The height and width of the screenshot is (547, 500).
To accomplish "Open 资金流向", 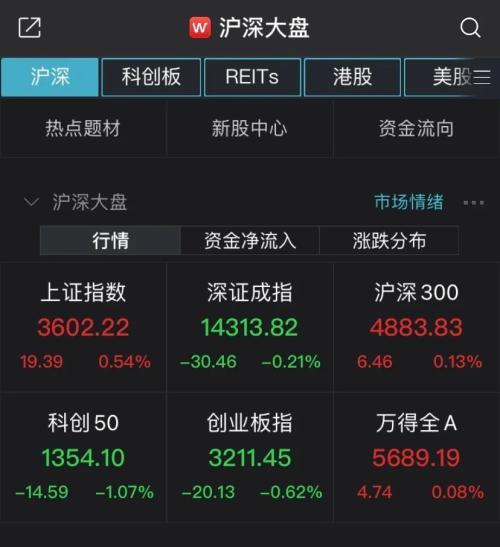I will tap(416, 128).
